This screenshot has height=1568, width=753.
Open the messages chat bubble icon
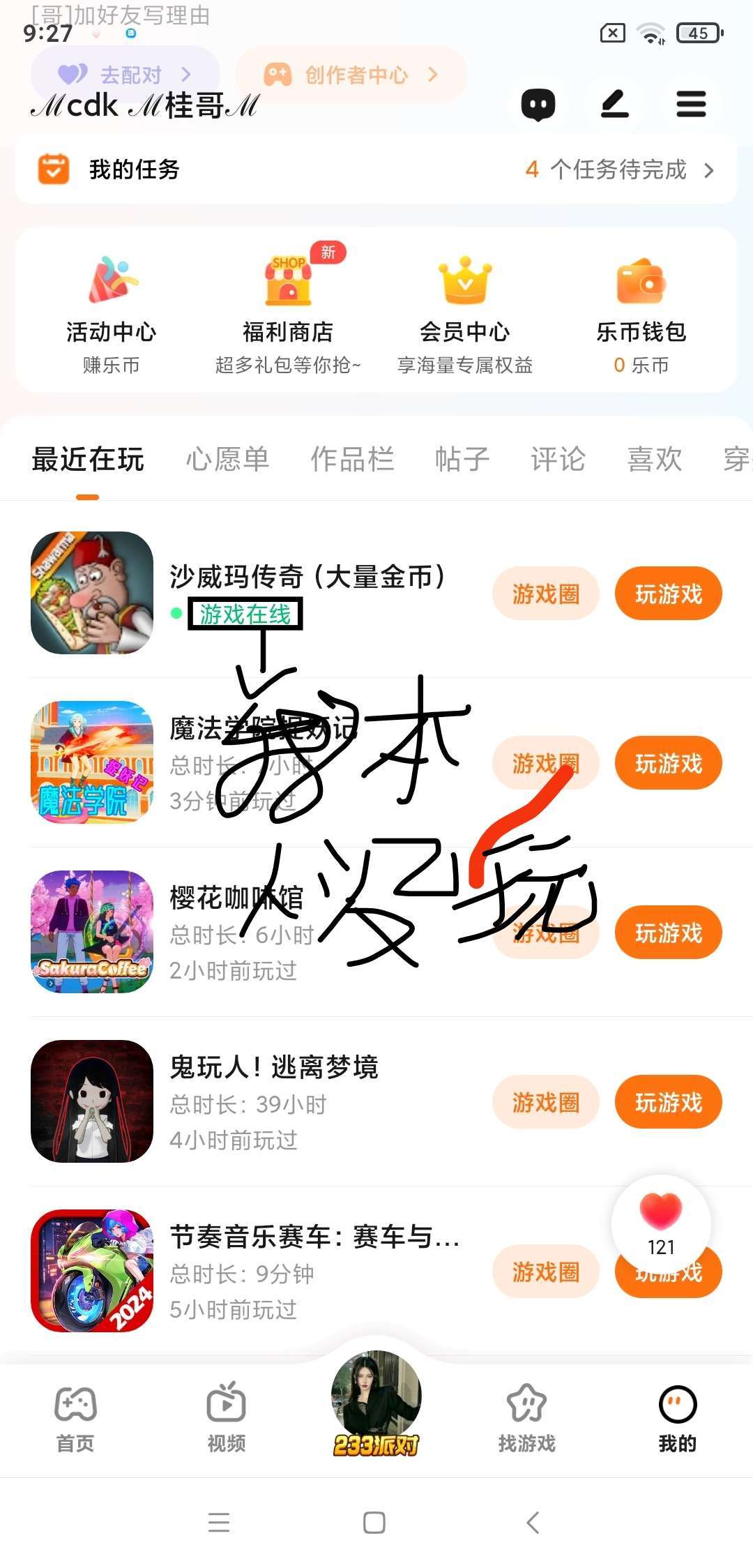point(538,105)
